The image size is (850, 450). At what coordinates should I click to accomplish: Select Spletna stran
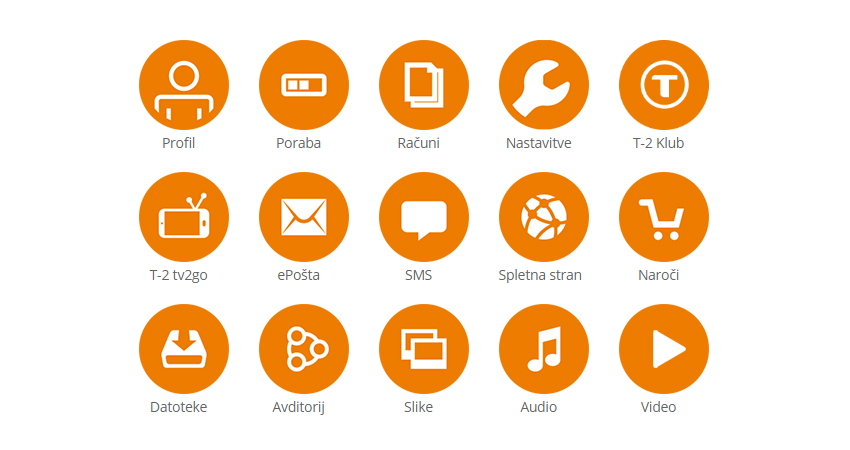click(x=543, y=217)
